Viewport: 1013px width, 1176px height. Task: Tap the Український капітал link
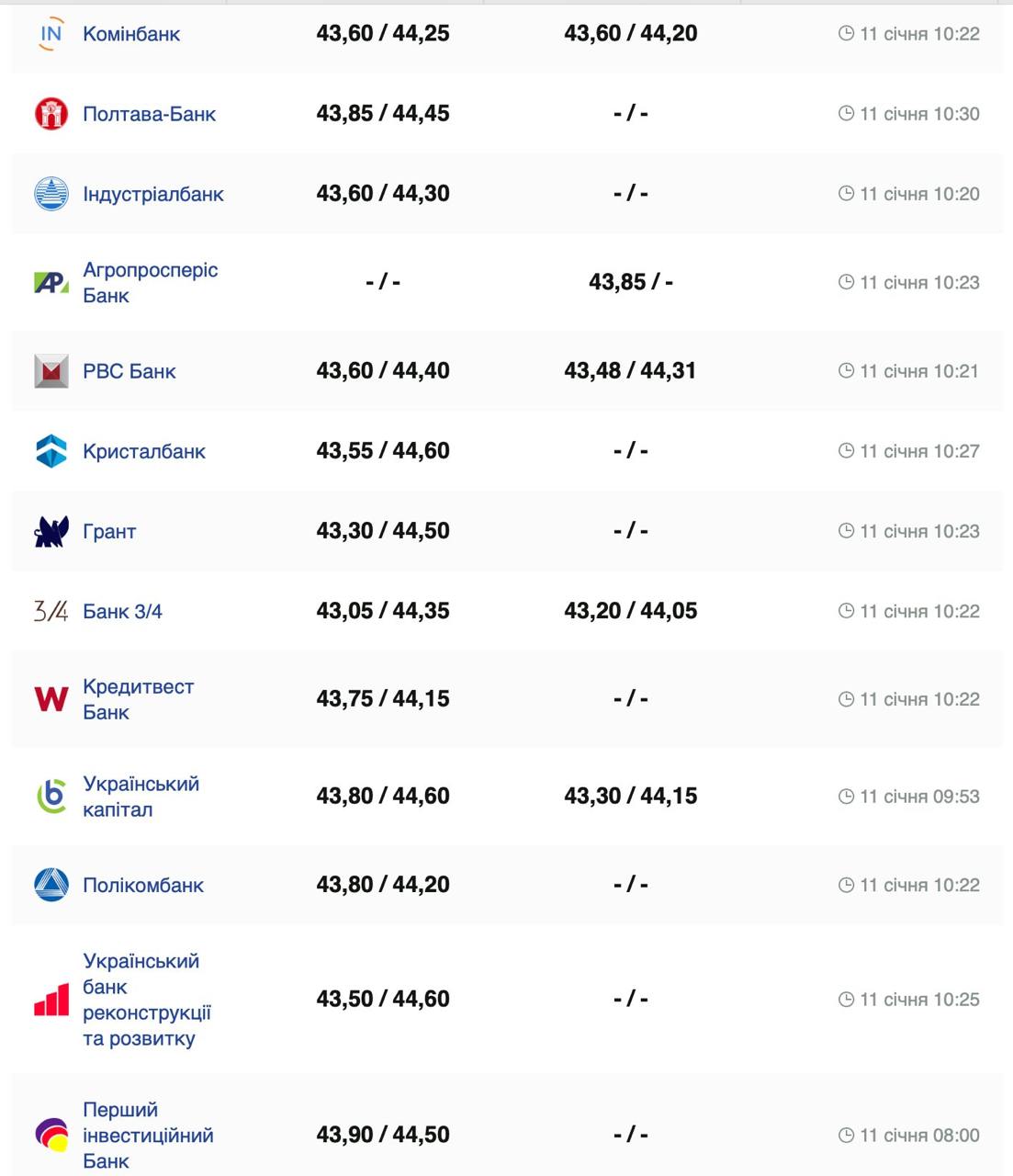click(x=141, y=797)
